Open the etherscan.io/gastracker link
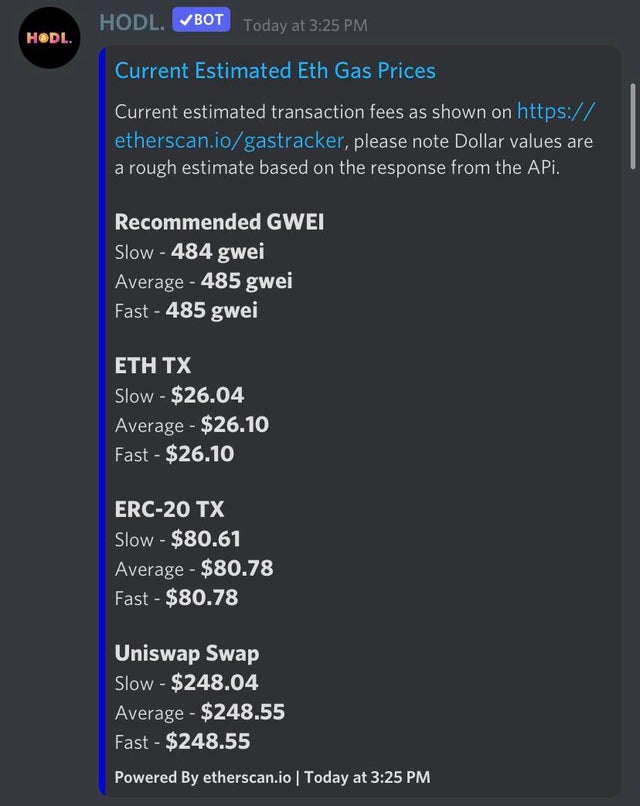The height and width of the screenshot is (806, 640). tap(232, 141)
